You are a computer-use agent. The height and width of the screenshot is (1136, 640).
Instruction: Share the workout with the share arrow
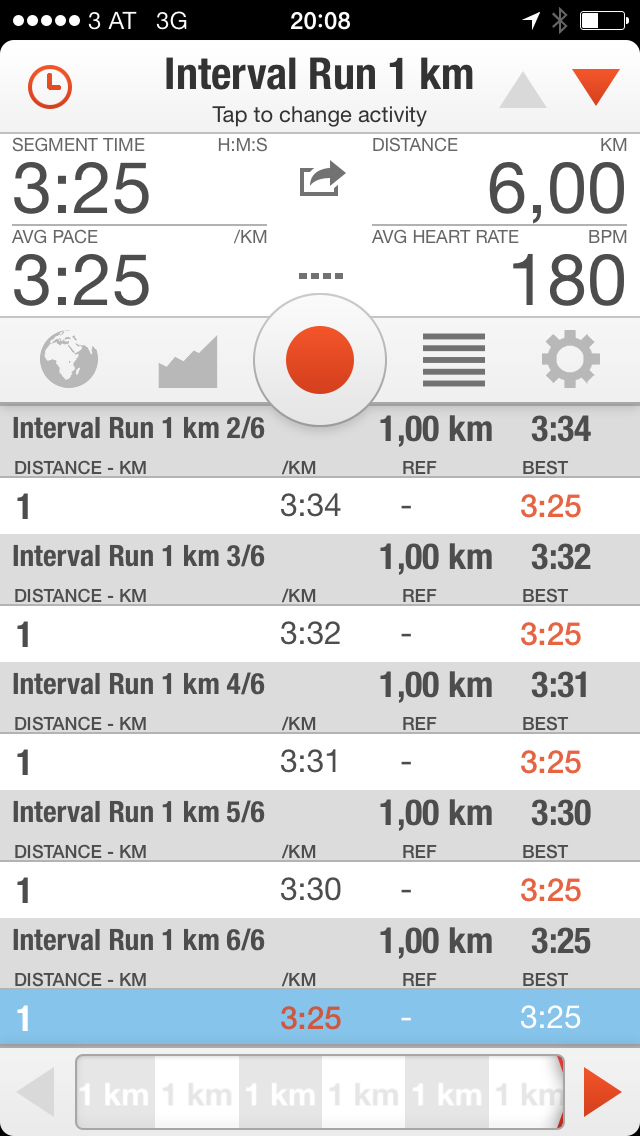point(322,180)
